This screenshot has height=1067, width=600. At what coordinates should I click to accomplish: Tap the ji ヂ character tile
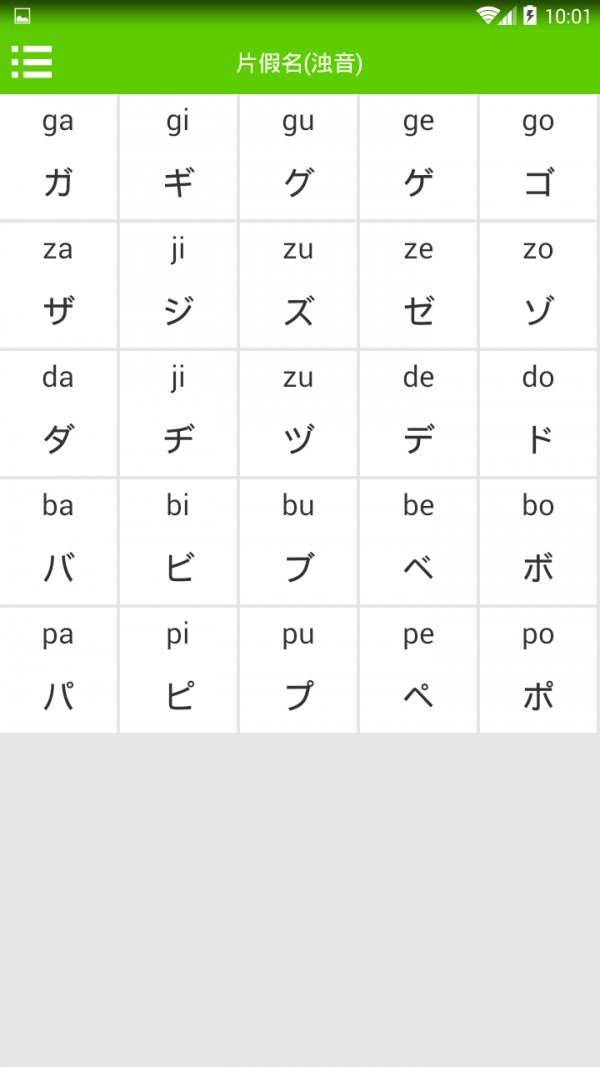(x=178, y=413)
